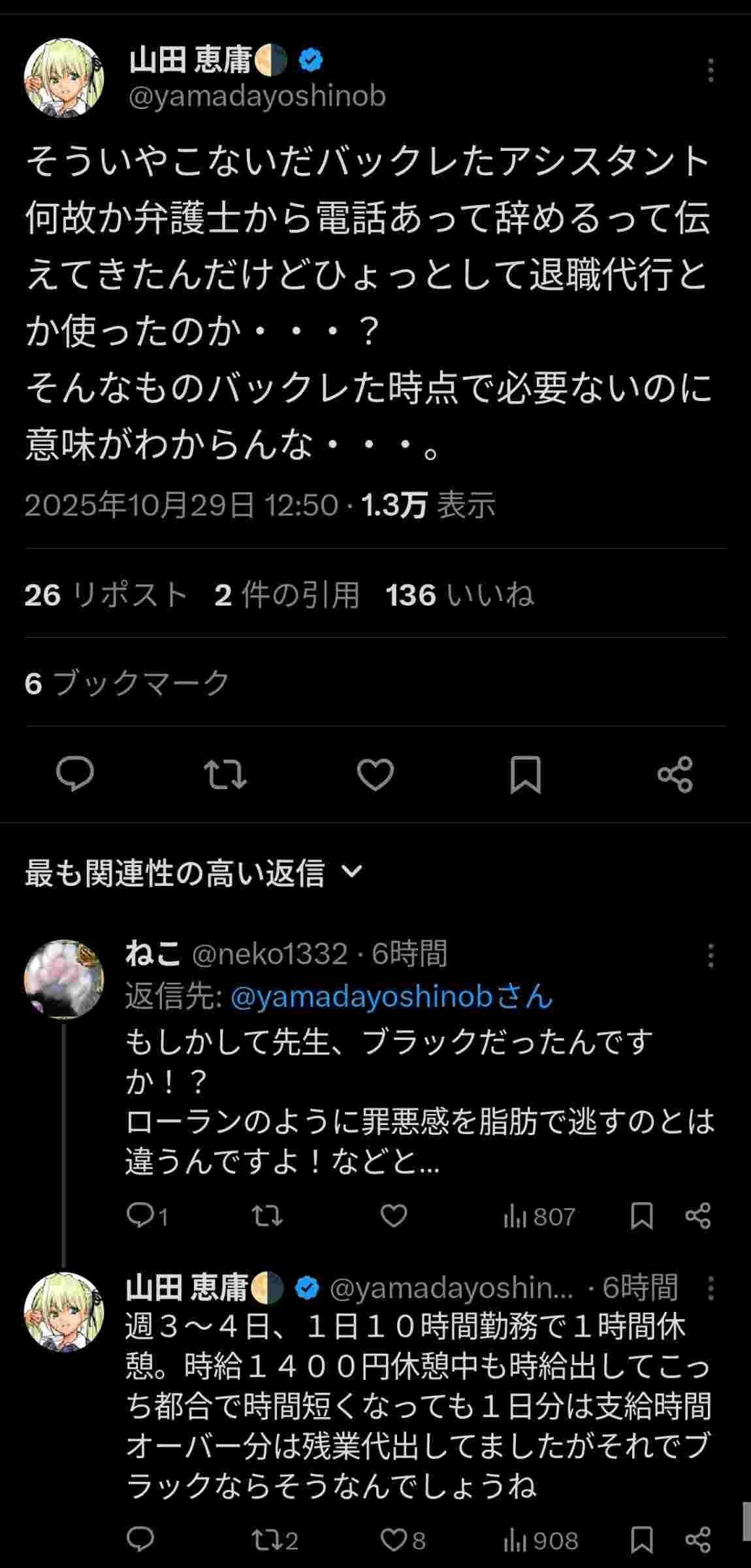The image size is (751, 1568).
Task: Open overflow menu on main post
Action: pyautogui.click(x=711, y=71)
